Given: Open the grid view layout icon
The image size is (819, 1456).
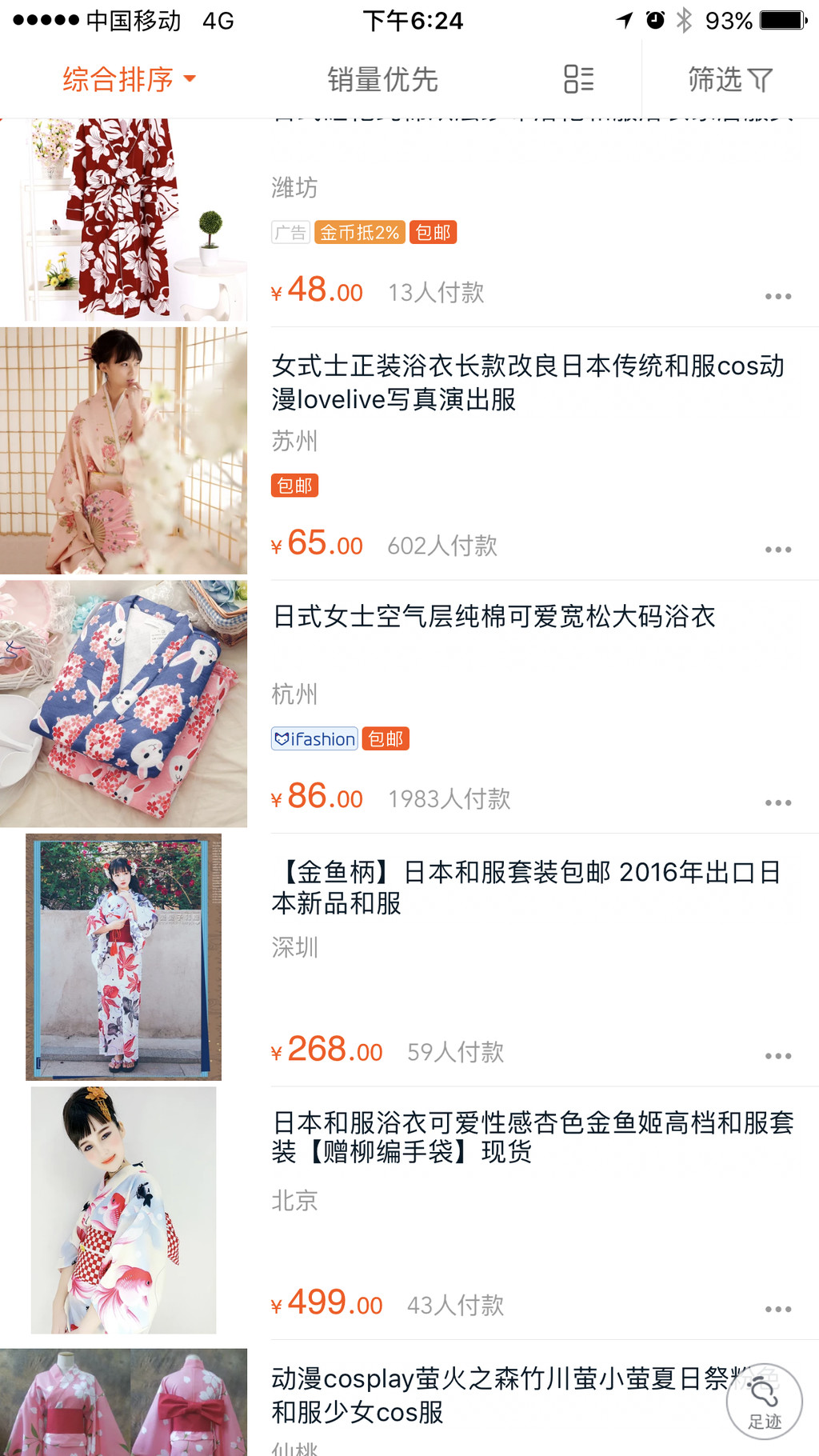Looking at the screenshot, I should coord(579,78).
